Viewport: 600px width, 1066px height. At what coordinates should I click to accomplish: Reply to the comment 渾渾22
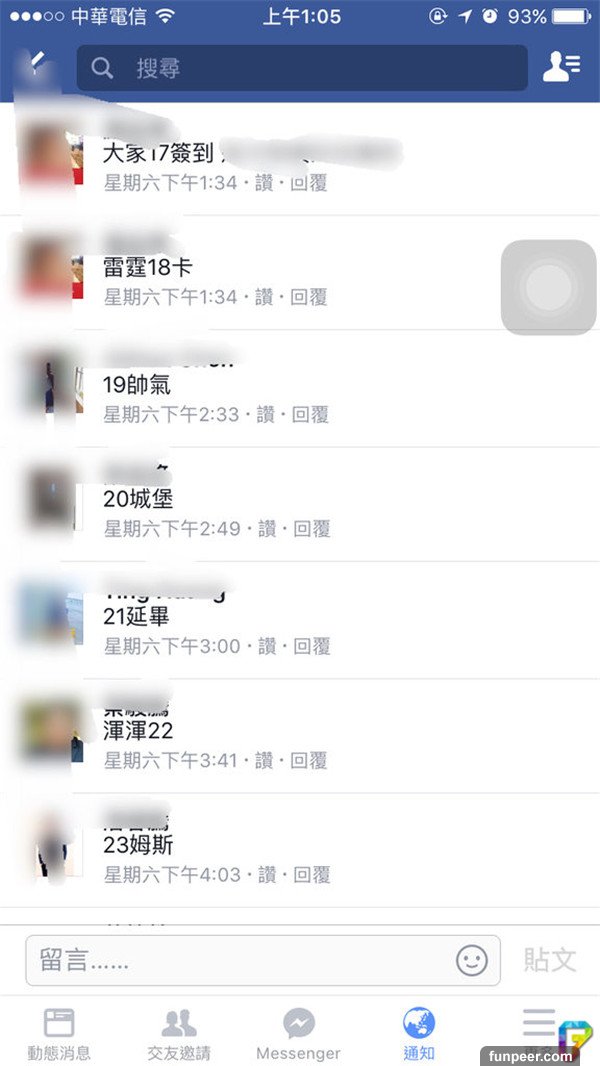click(309, 761)
